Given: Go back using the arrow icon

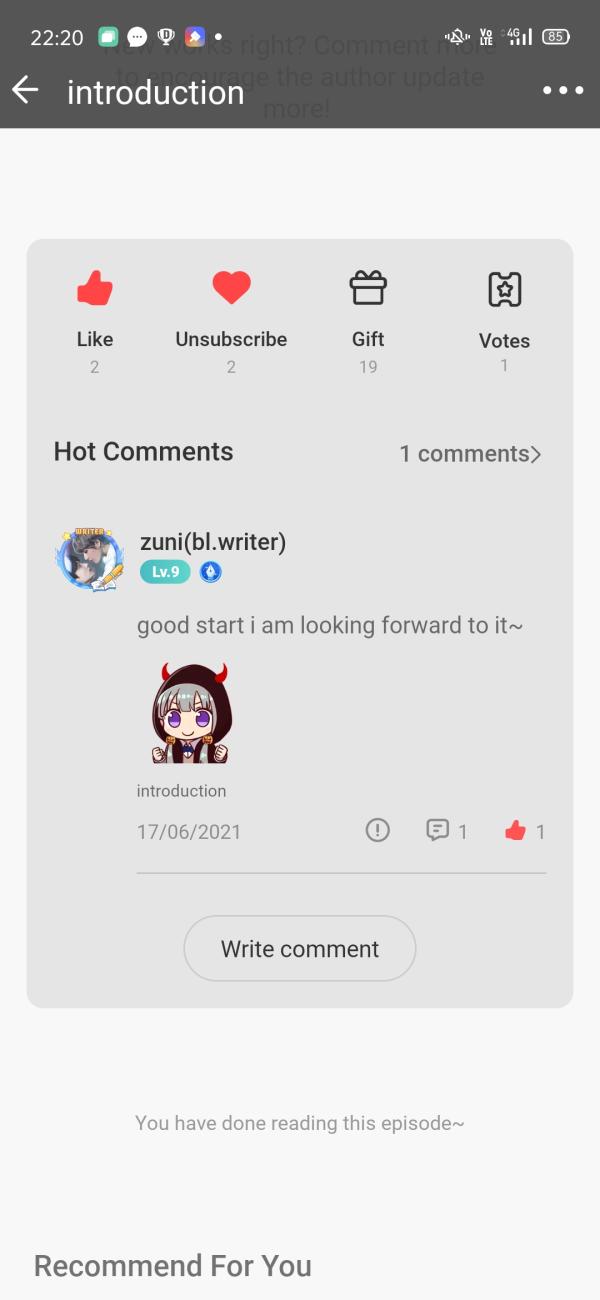Looking at the screenshot, I should (25, 91).
